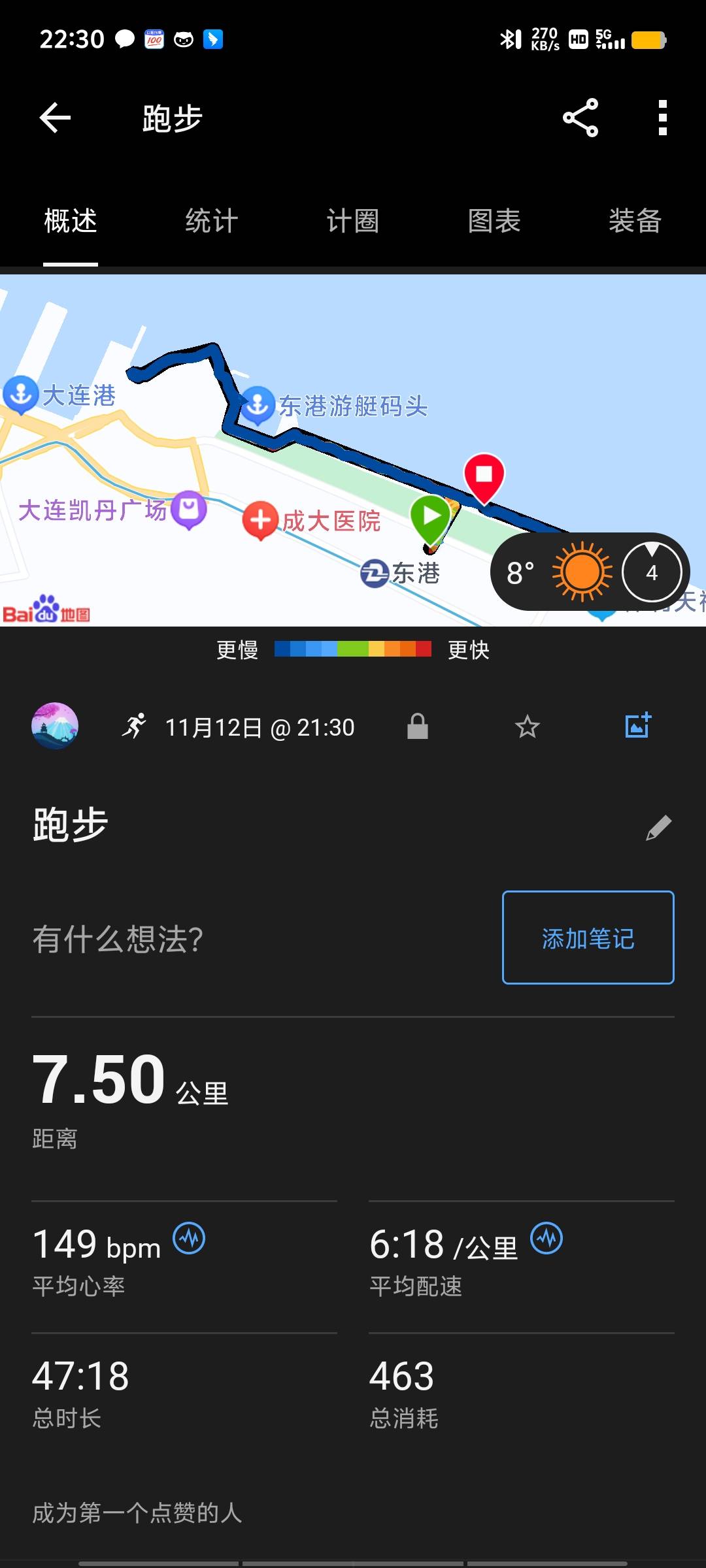The height and width of the screenshot is (1568, 706).
Task: Tap the pace color legend between 更慢 and 更快
Action: [x=352, y=649]
